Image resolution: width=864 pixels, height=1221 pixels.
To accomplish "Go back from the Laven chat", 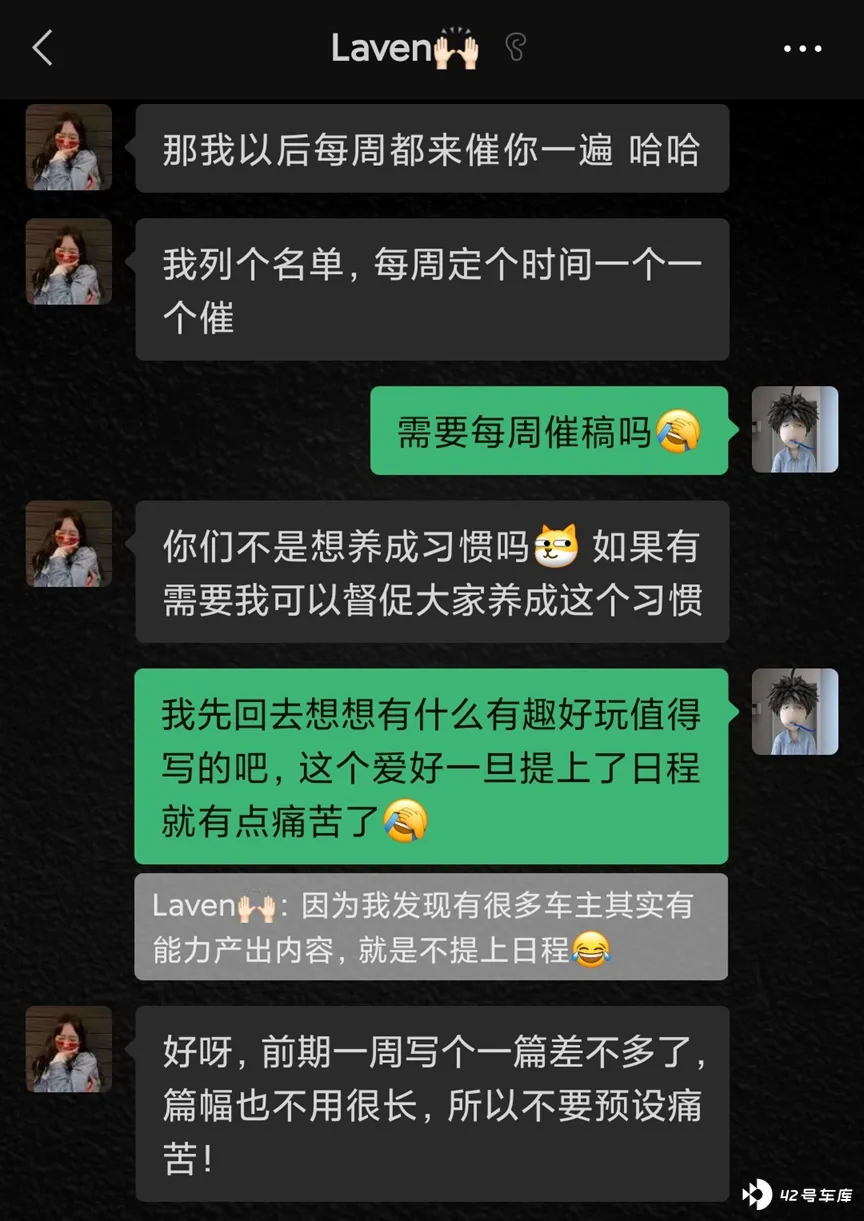I will (x=42, y=48).
